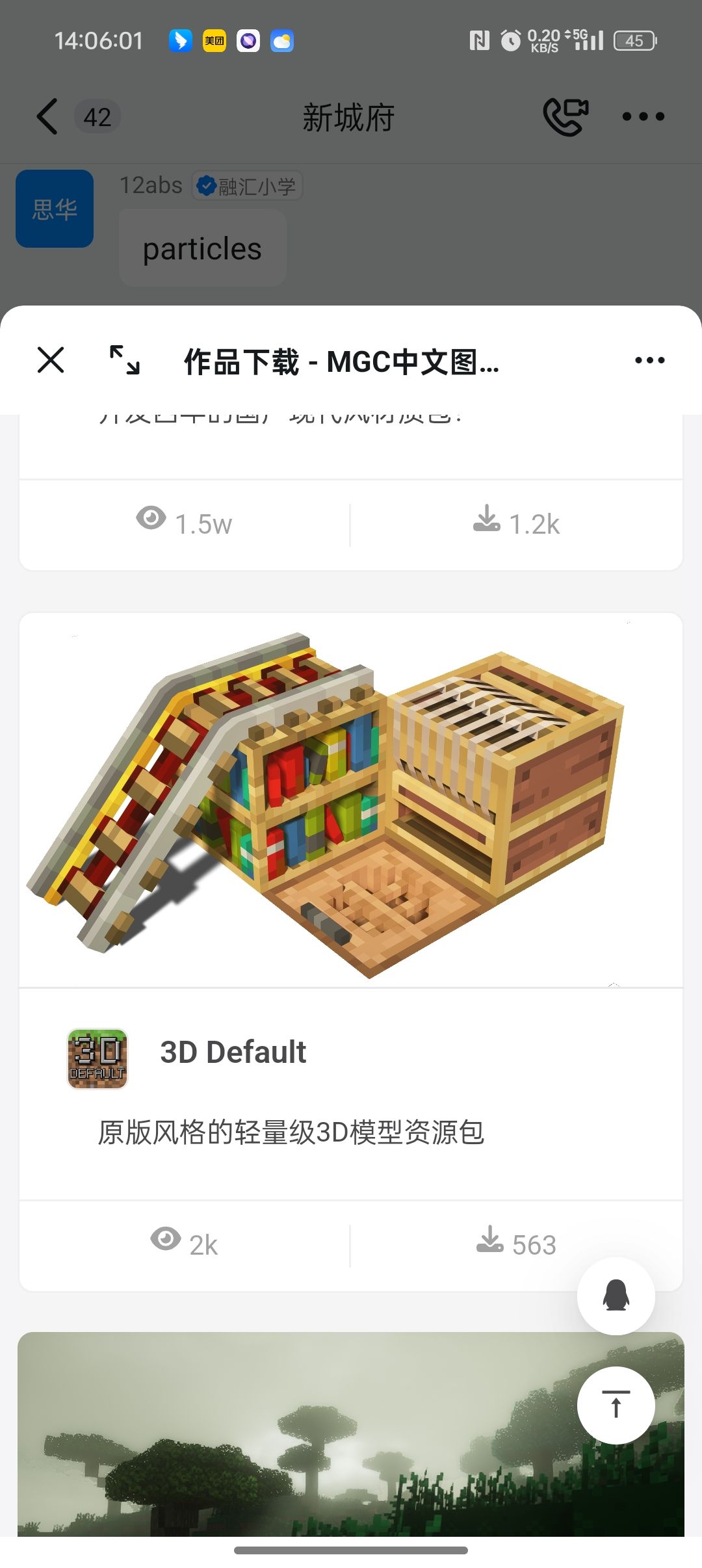
Task: Expand the web sheet to full screen
Action: pos(124,360)
